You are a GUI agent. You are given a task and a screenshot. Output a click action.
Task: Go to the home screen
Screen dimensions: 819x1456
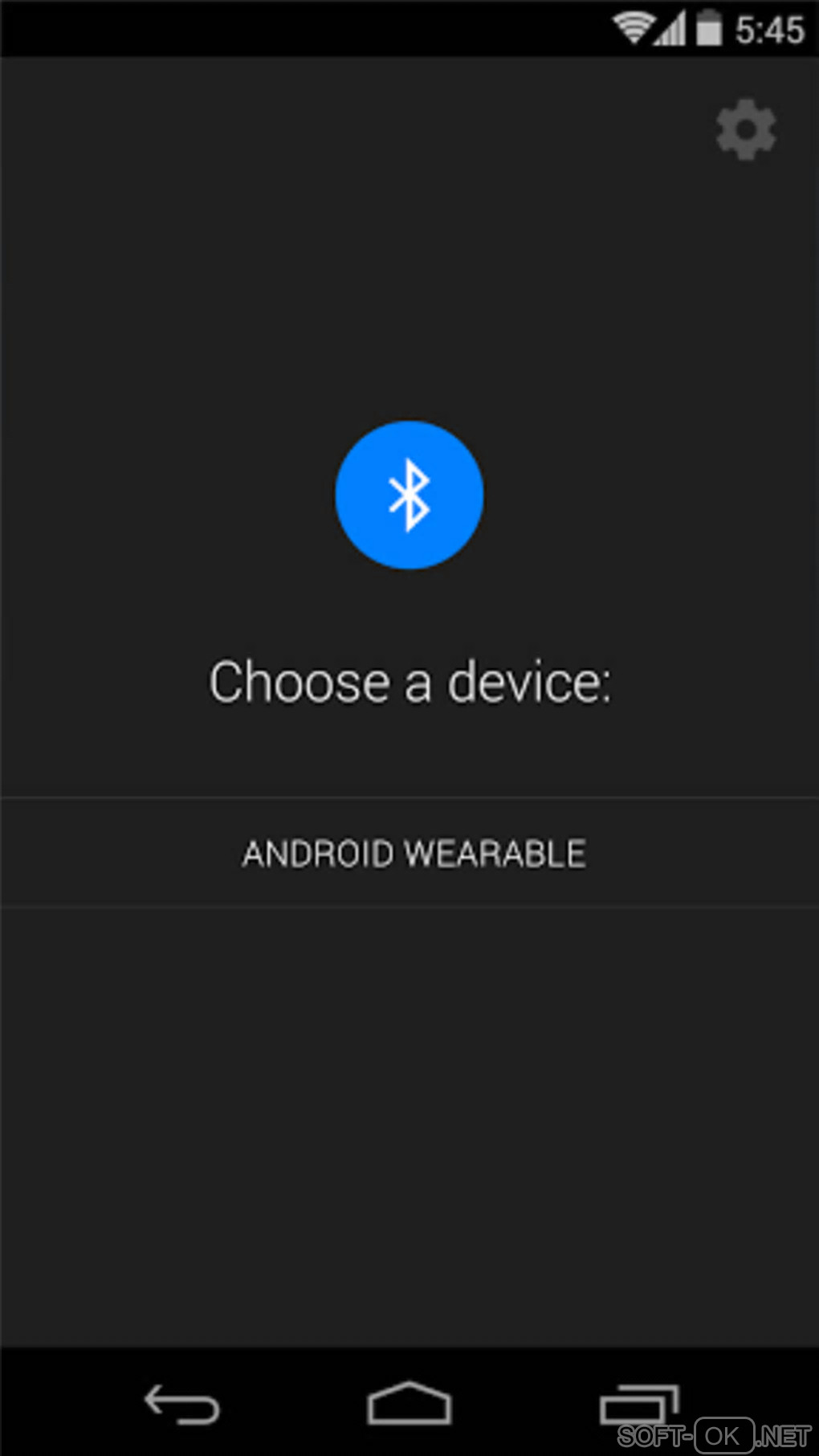click(x=409, y=1403)
